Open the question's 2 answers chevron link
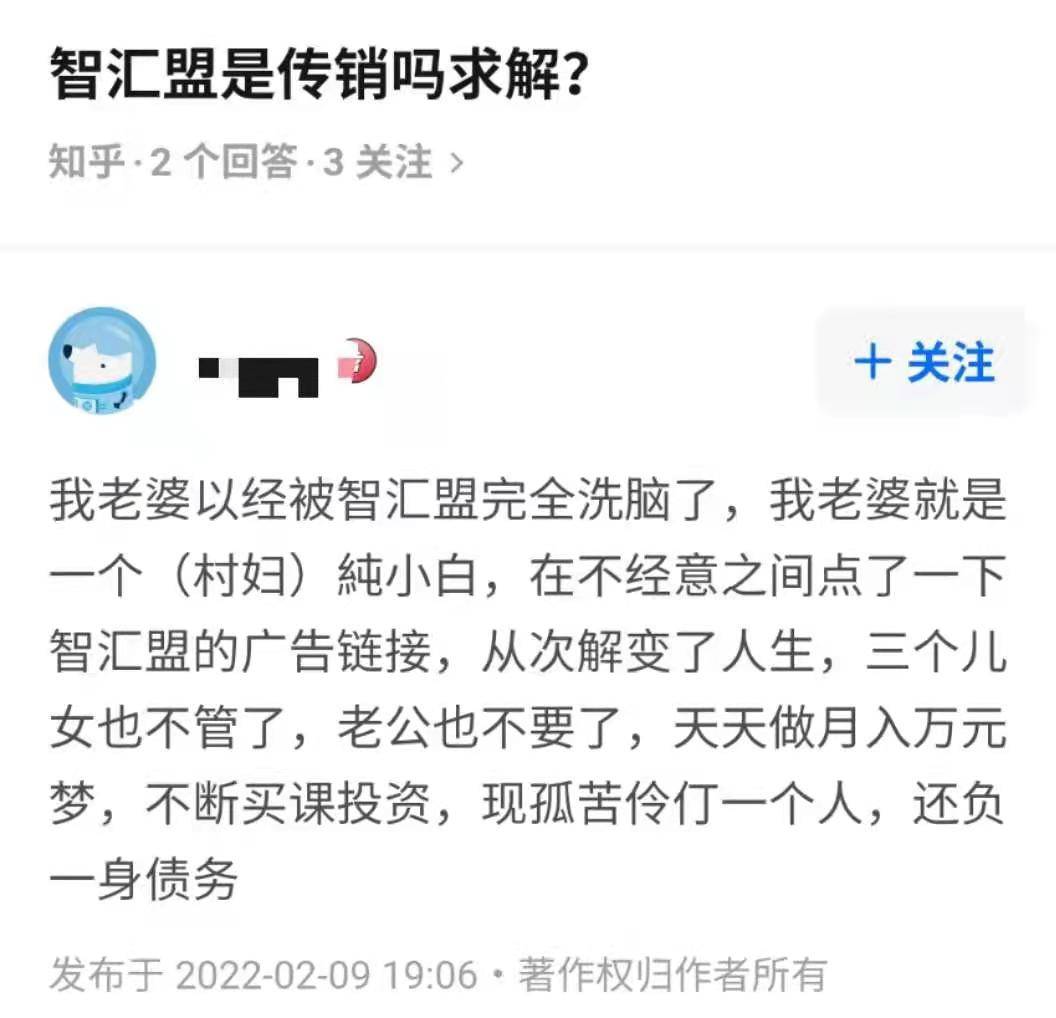Screen dimensions: 1056x1018 pyautogui.click(x=456, y=162)
